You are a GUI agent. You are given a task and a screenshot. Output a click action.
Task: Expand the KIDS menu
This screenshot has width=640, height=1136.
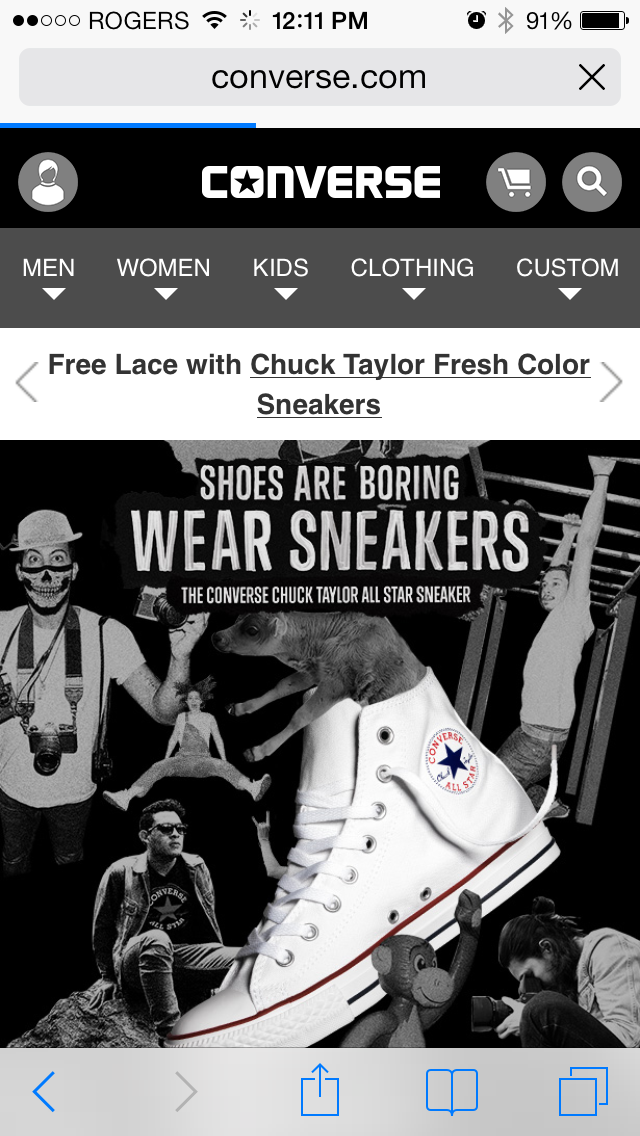[281, 277]
